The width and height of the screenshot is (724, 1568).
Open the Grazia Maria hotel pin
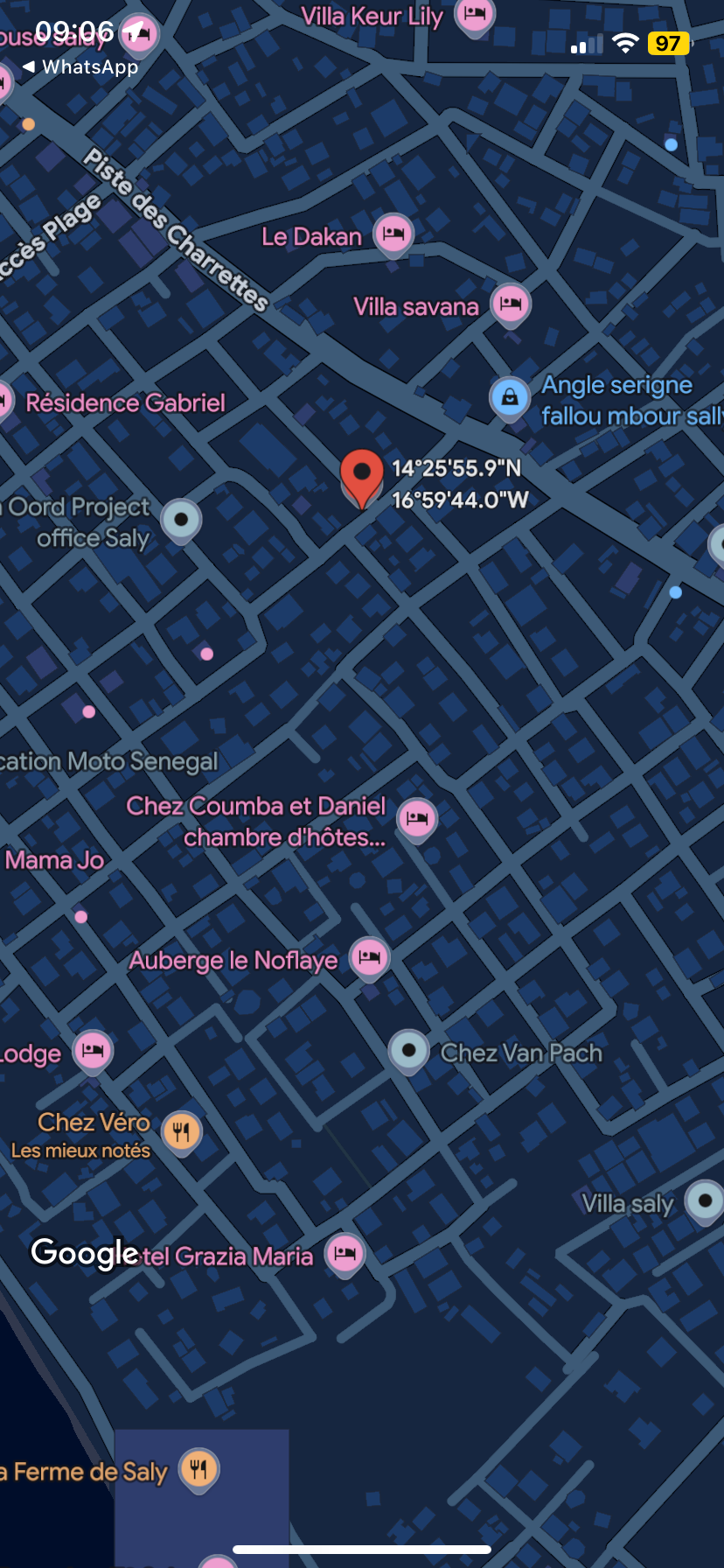[345, 1255]
